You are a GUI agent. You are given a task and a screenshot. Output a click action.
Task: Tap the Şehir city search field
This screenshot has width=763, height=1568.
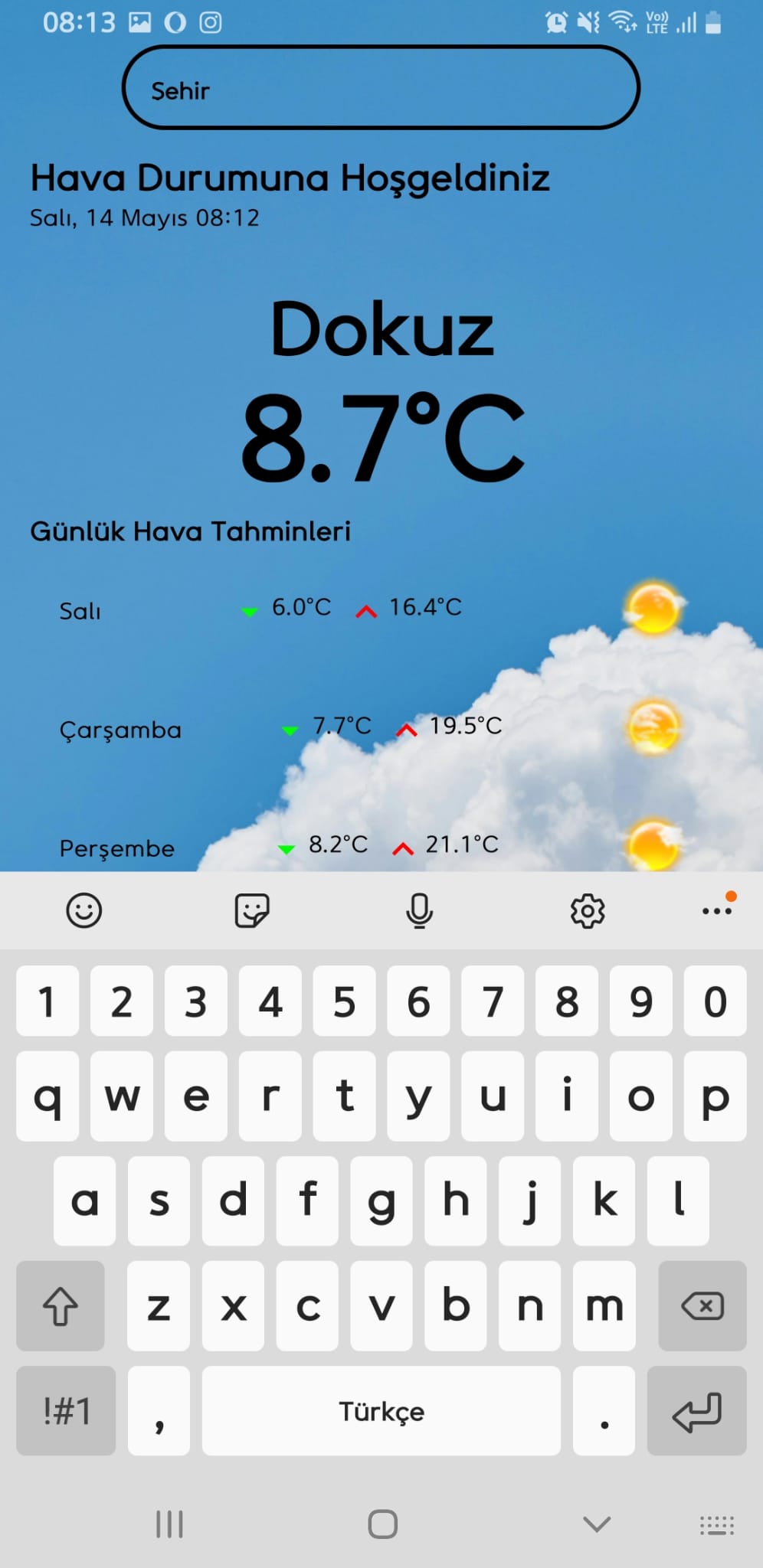(x=381, y=89)
